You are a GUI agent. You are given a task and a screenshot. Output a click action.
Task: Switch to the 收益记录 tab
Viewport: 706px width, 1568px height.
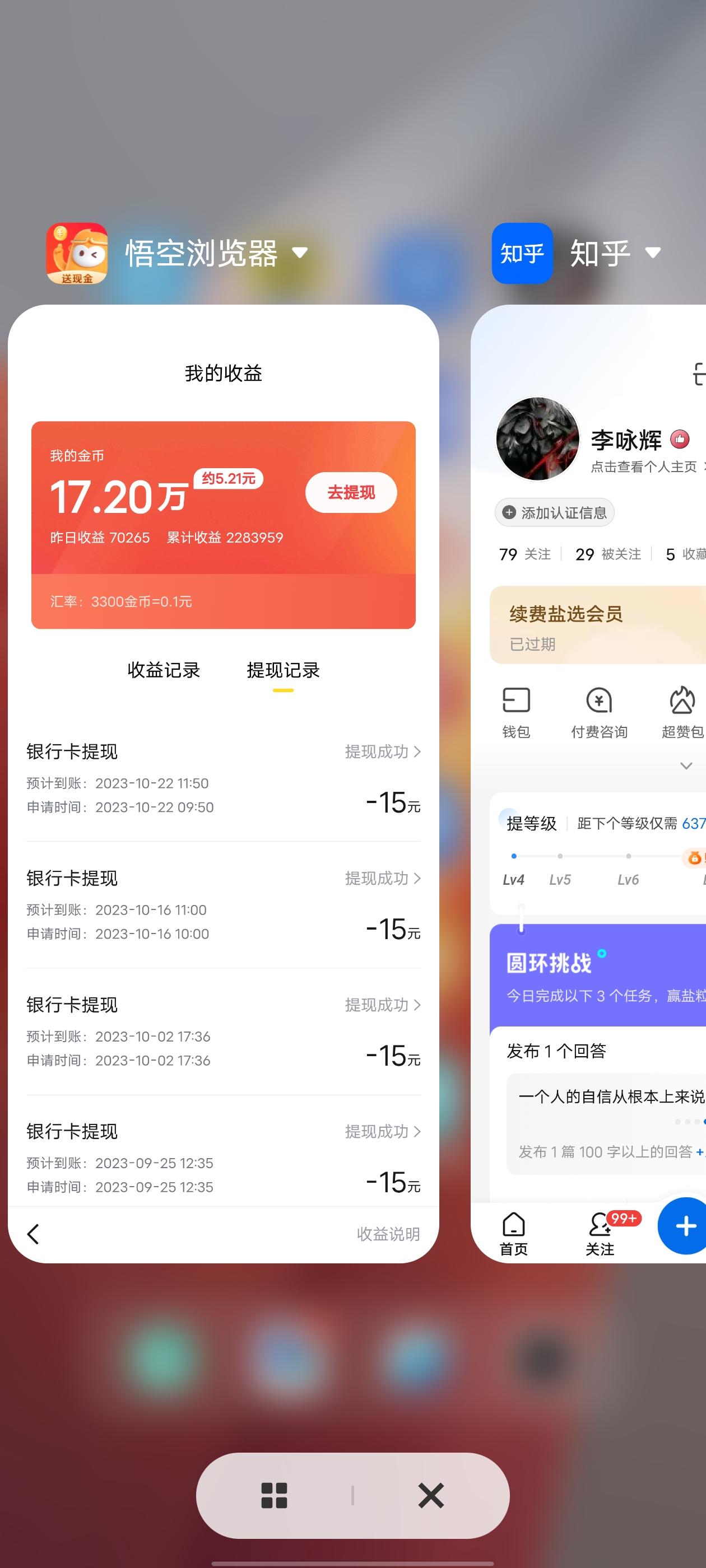pos(163,670)
